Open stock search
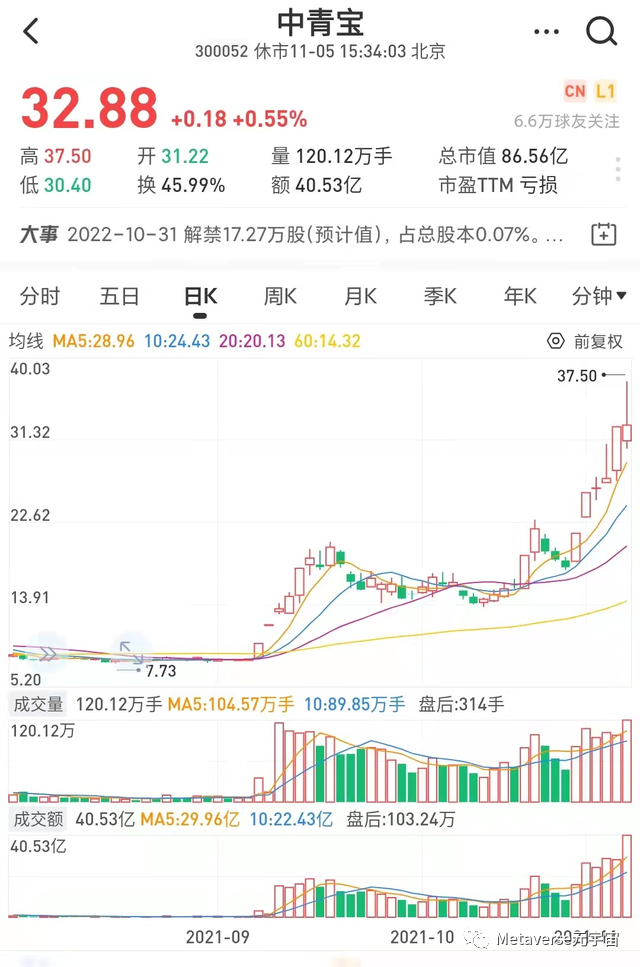Viewport: 640px width, 967px height. pyautogui.click(x=602, y=31)
